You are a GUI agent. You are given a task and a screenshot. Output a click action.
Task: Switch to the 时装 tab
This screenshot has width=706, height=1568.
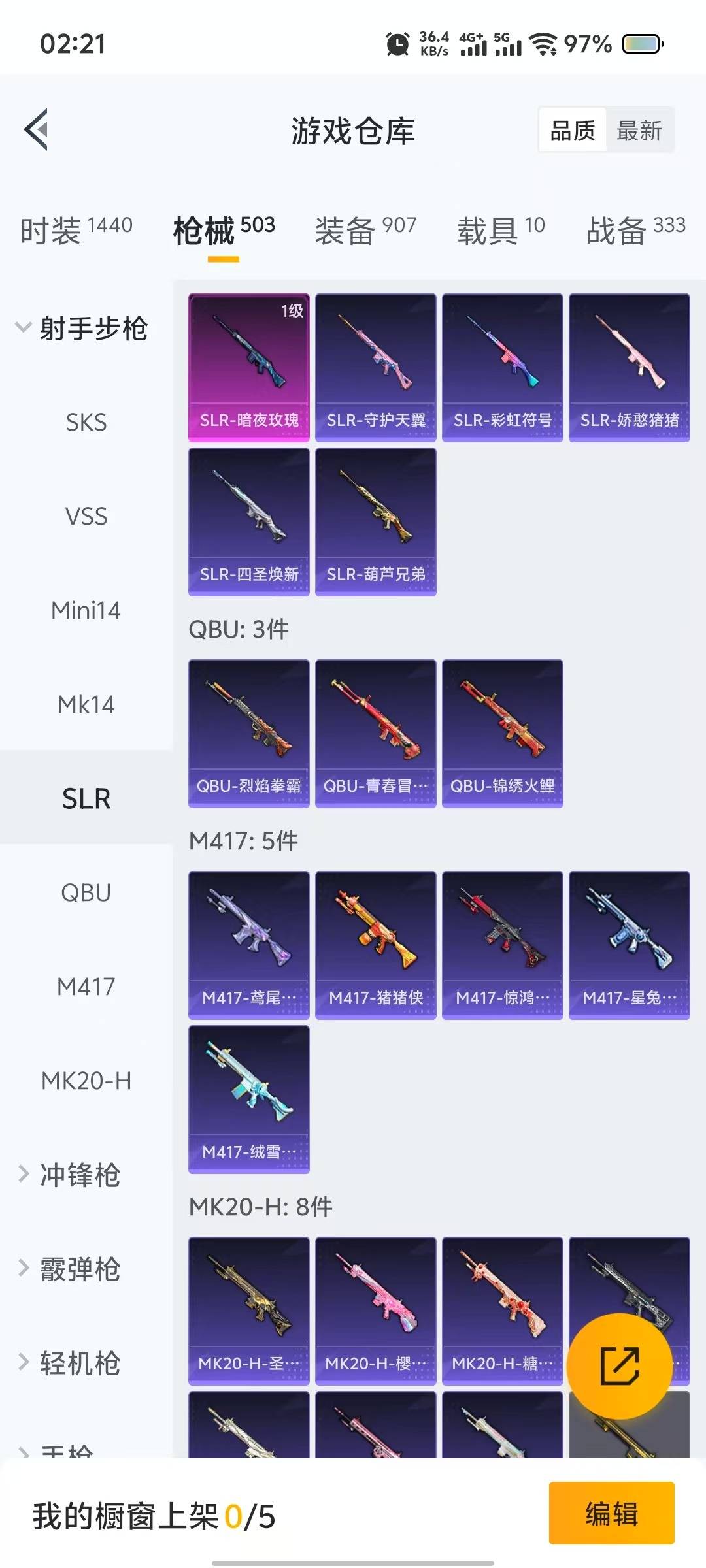point(76,230)
